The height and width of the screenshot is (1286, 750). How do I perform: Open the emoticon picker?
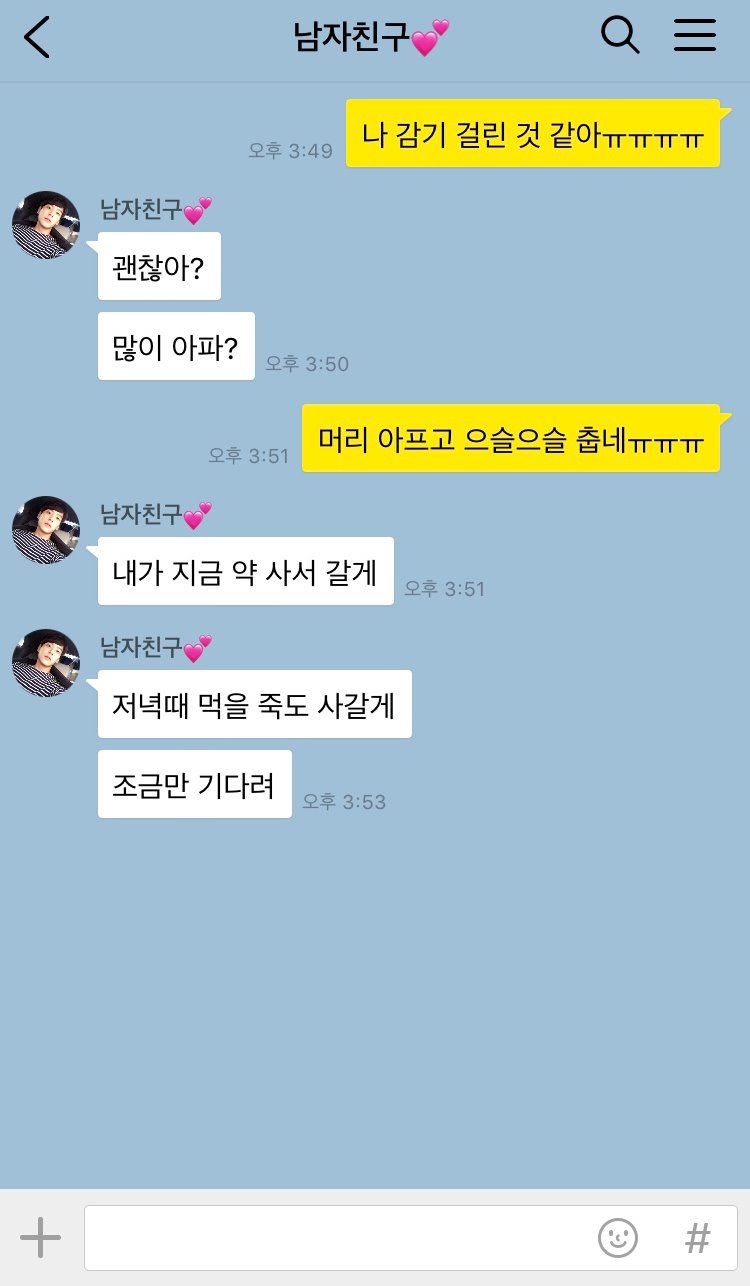point(618,1238)
